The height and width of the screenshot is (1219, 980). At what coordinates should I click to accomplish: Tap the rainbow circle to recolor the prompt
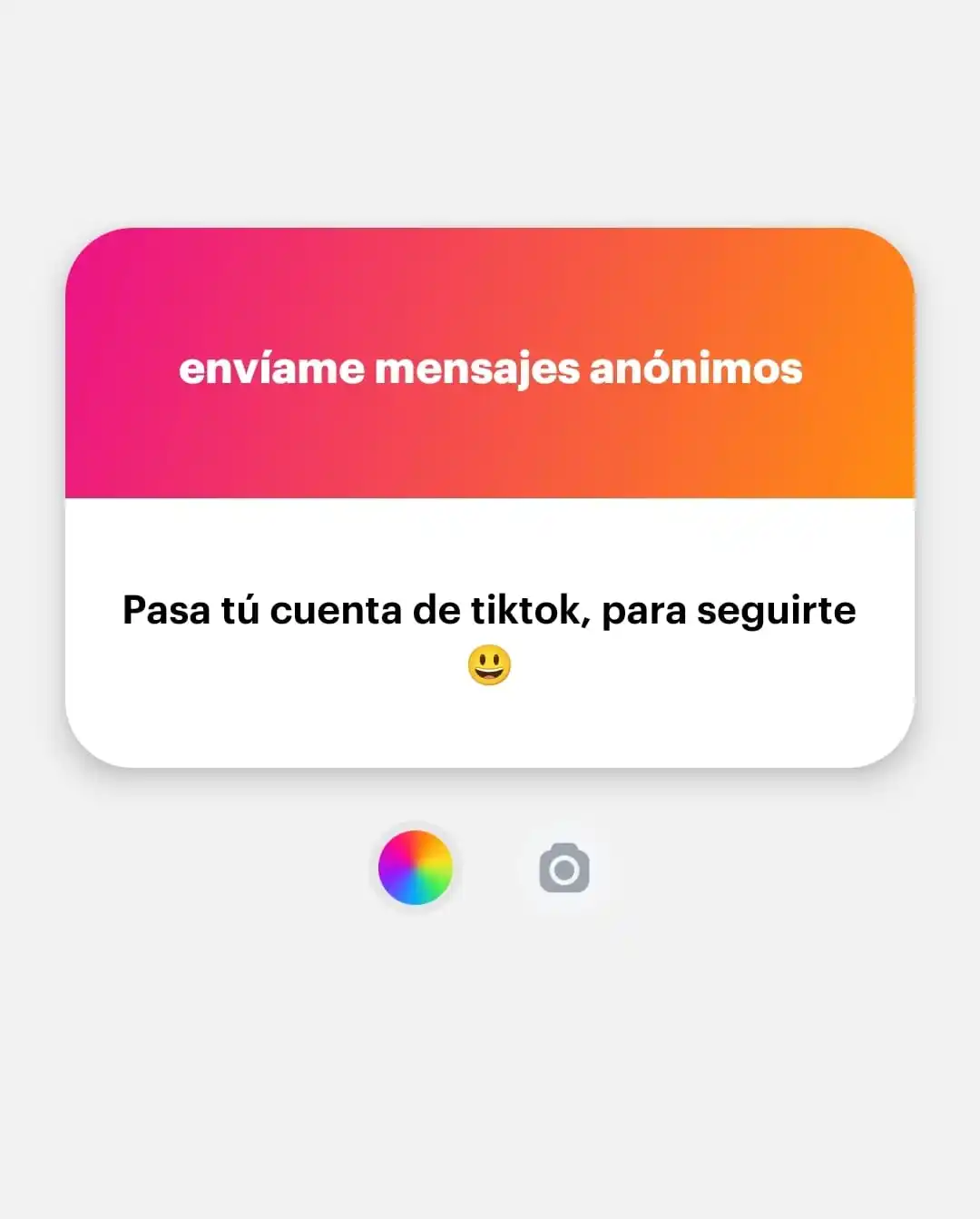tap(416, 868)
